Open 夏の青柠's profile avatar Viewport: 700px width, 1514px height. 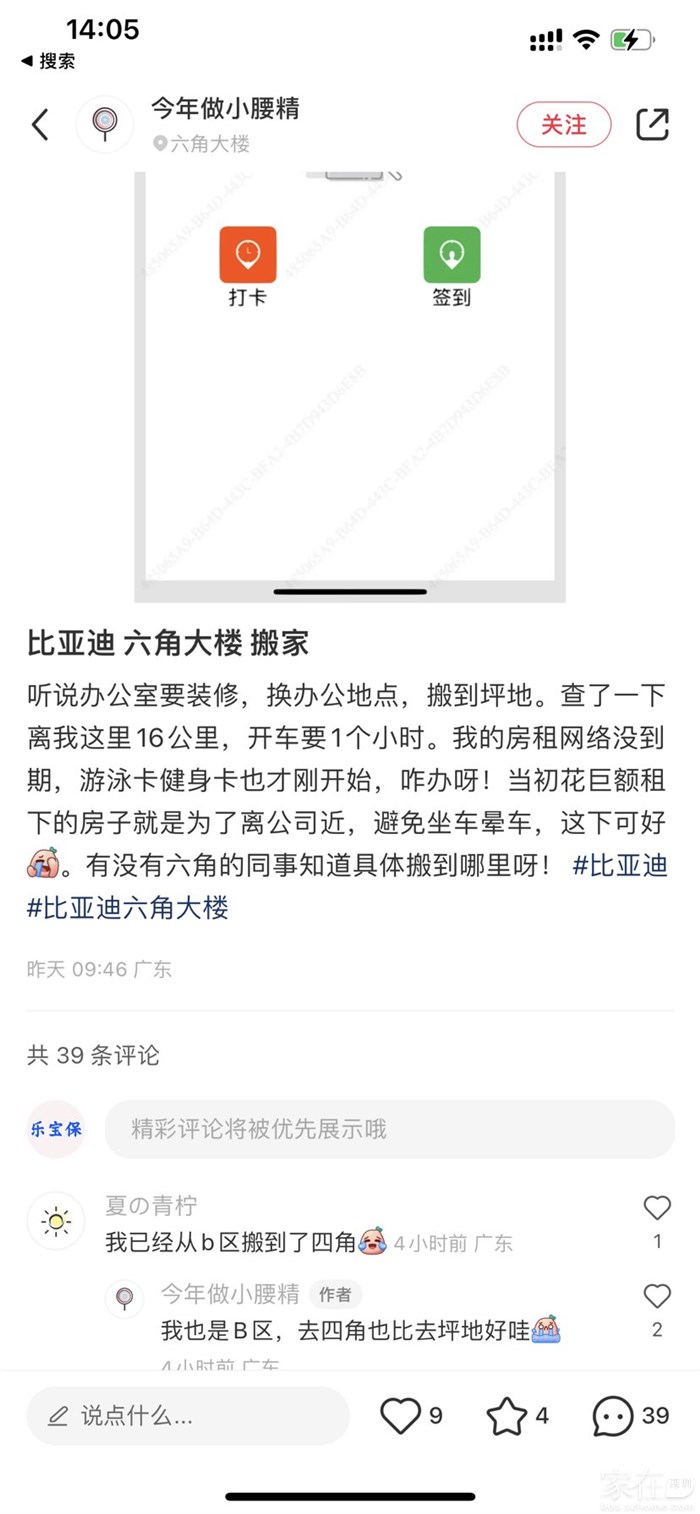tap(56, 1221)
